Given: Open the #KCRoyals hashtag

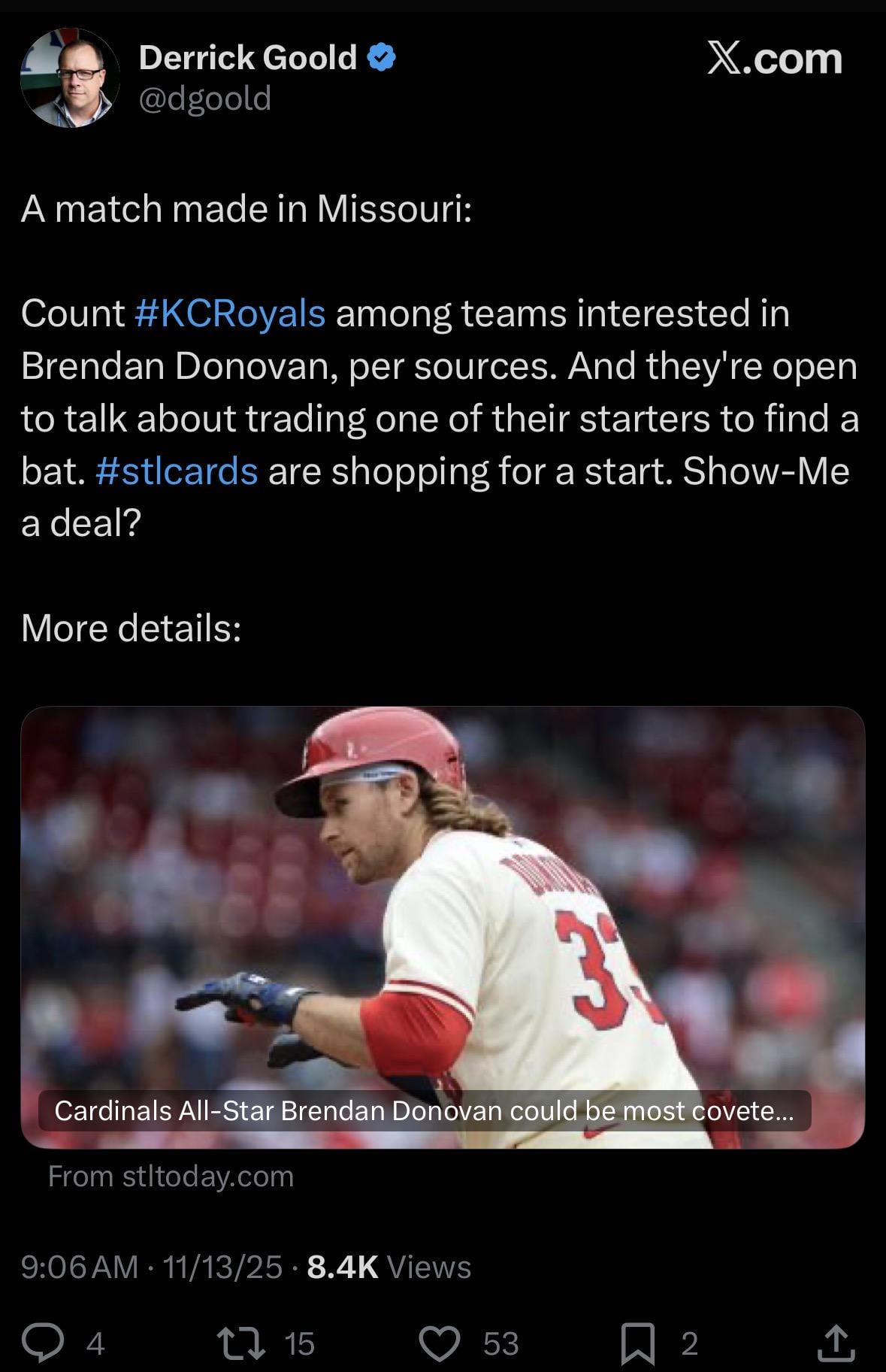Looking at the screenshot, I should [229, 313].
